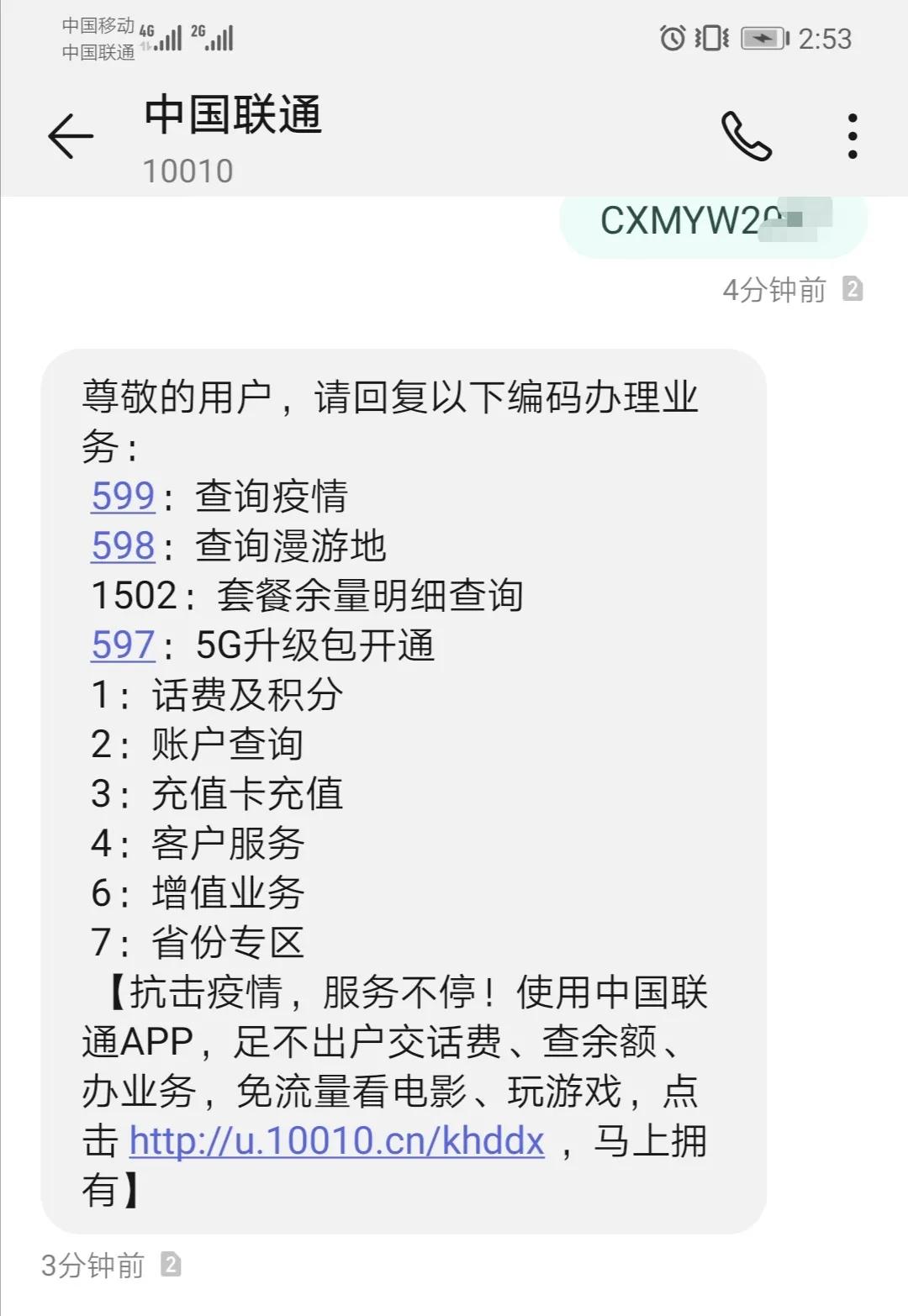
Task: Go back to the message list
Action: pos(71,136)
